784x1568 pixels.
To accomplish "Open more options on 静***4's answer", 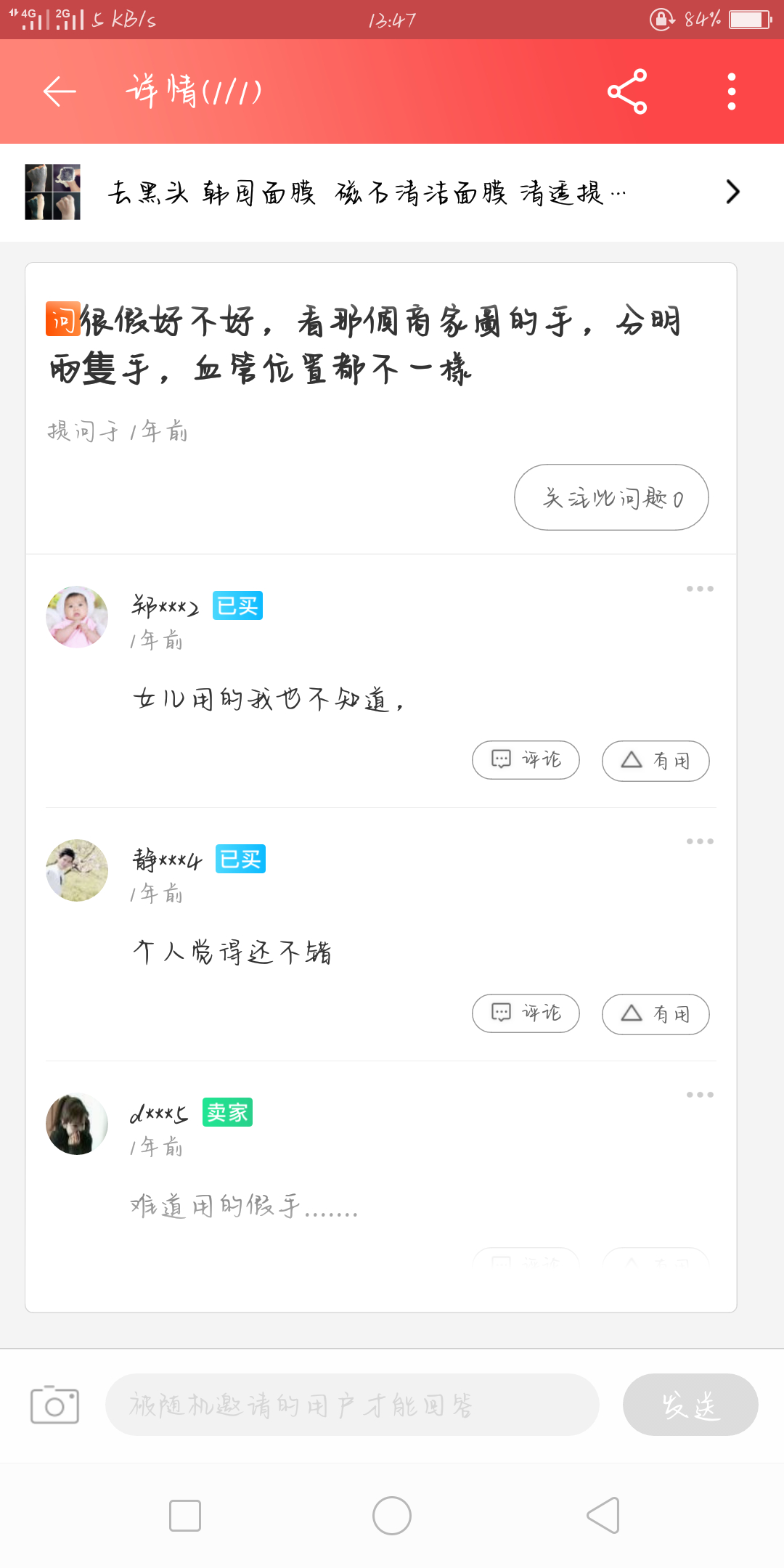I will tap(700, 841).
